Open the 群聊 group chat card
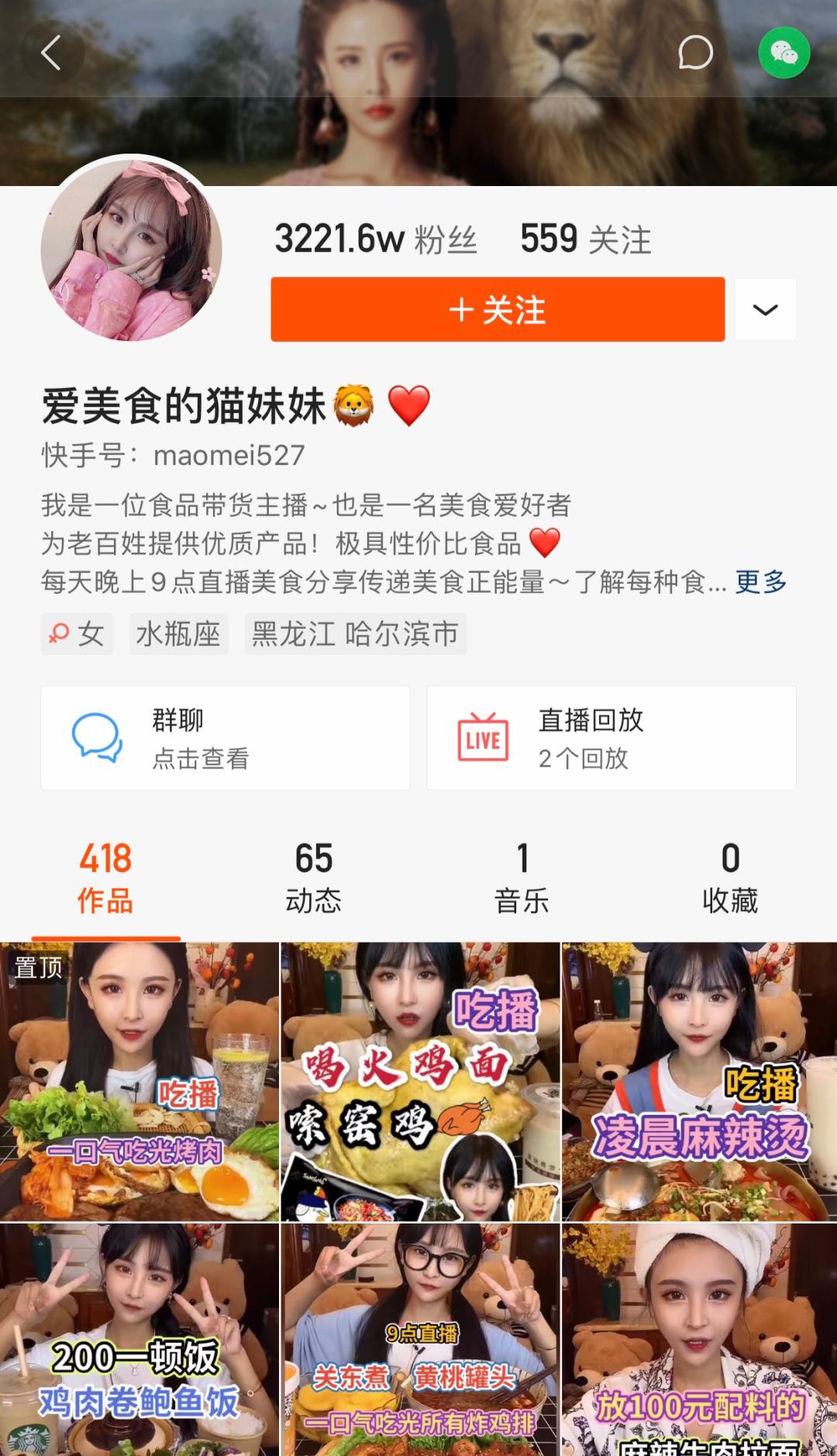This screenshot has width=837, height=1456. click(x=225, y=738)
